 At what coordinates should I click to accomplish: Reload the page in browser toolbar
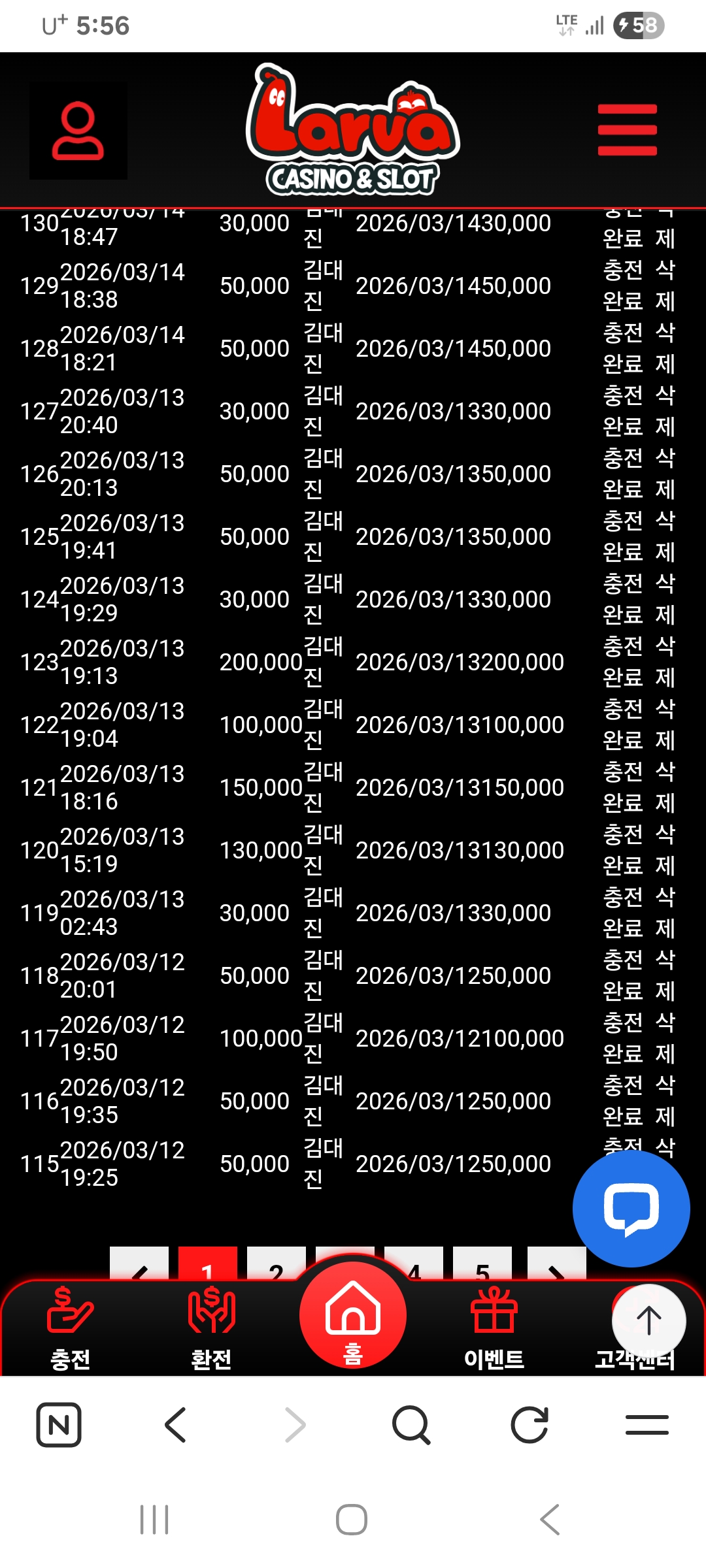pos(529,1425)
